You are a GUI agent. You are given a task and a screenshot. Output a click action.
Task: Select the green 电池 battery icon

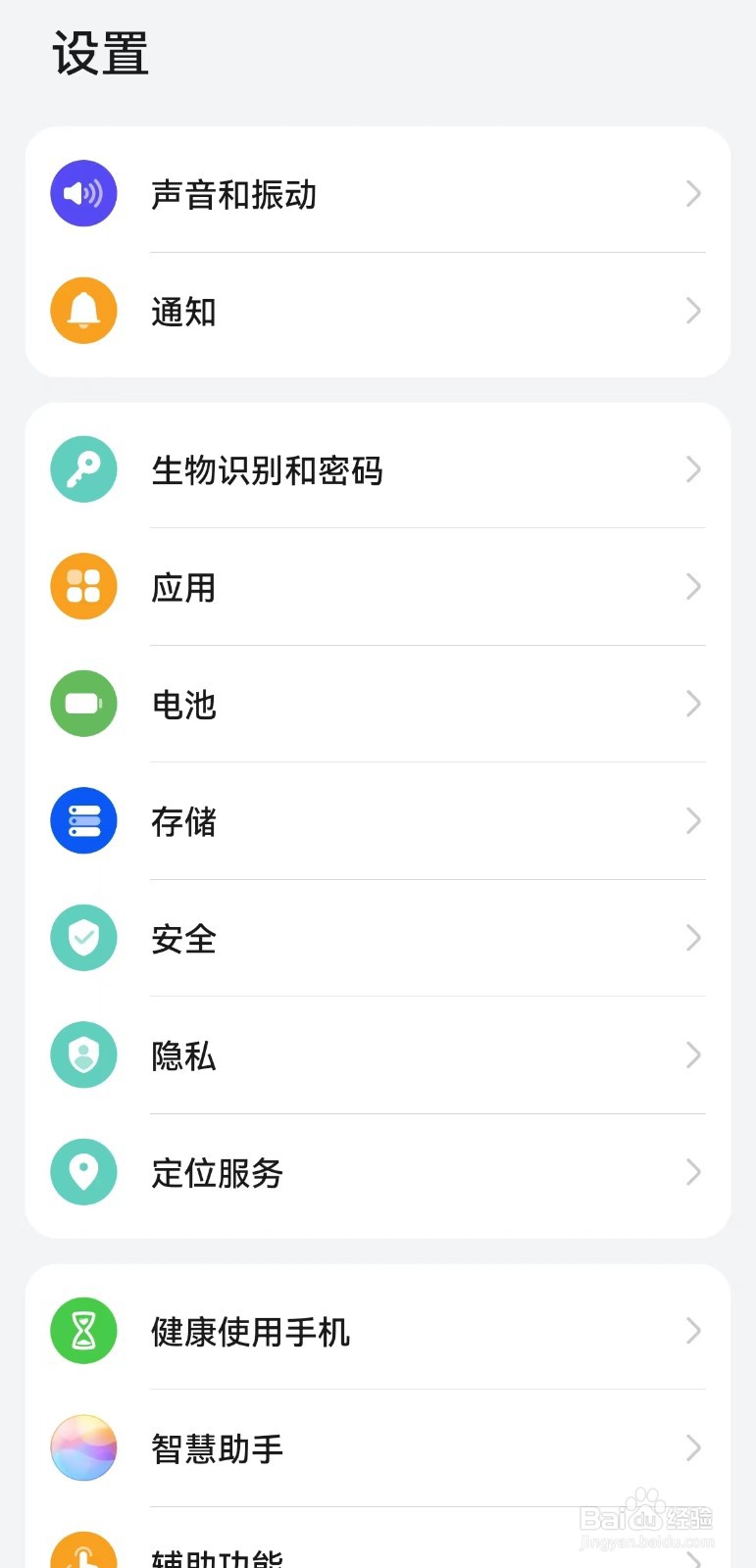click(83, 703)
